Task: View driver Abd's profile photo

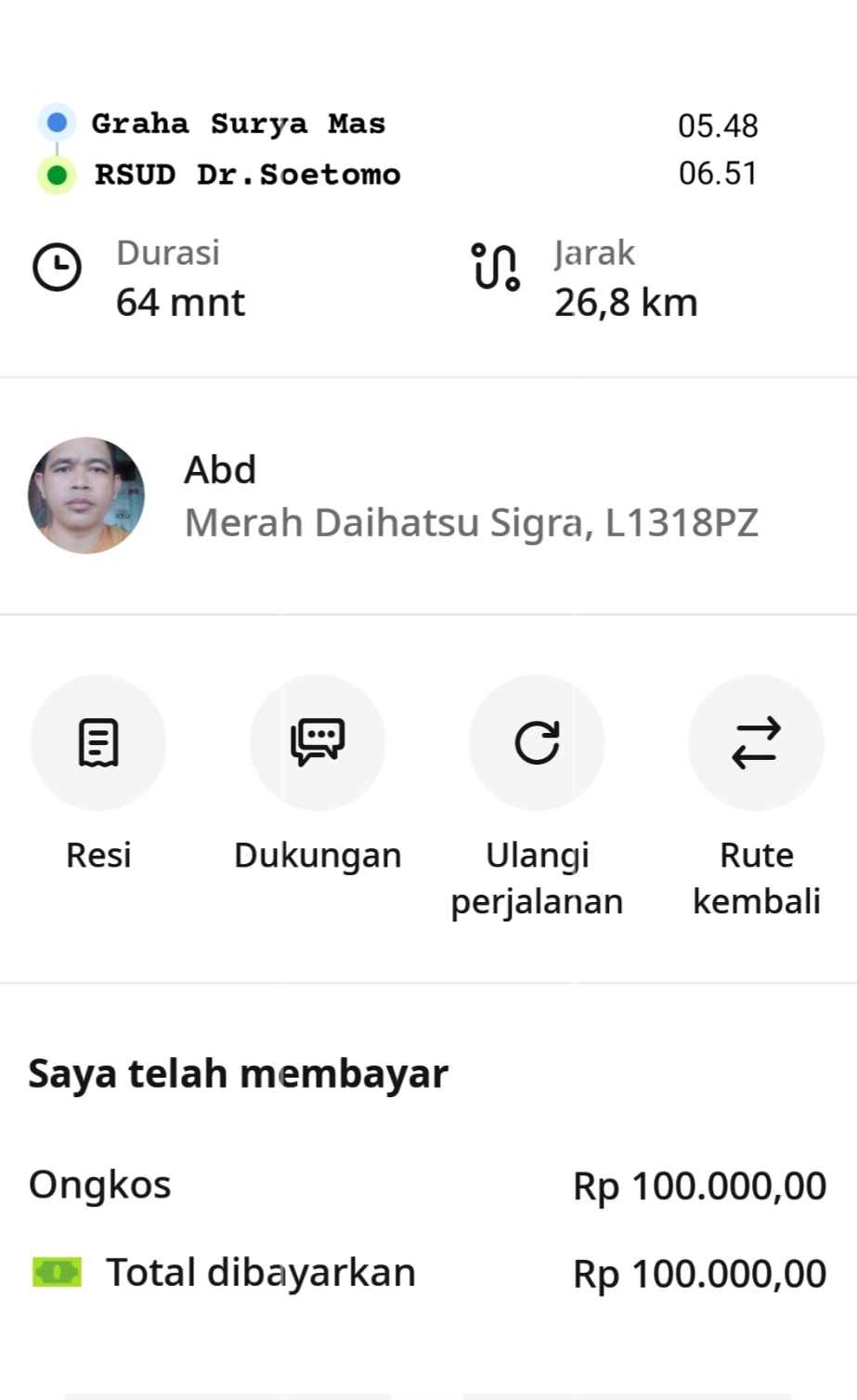Action: (86, 496)
